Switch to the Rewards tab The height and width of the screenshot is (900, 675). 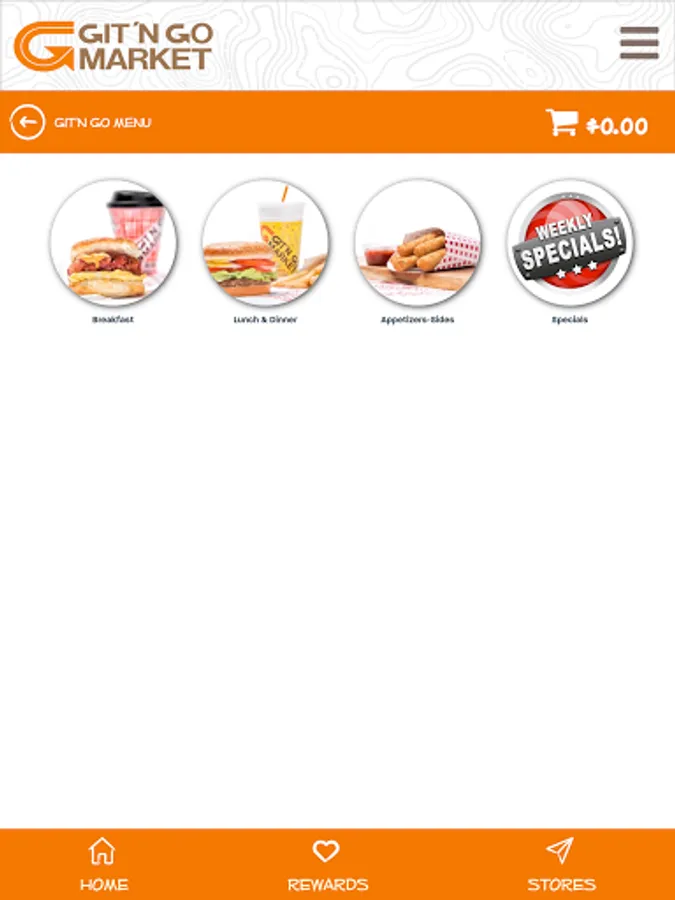coord(327,864)
